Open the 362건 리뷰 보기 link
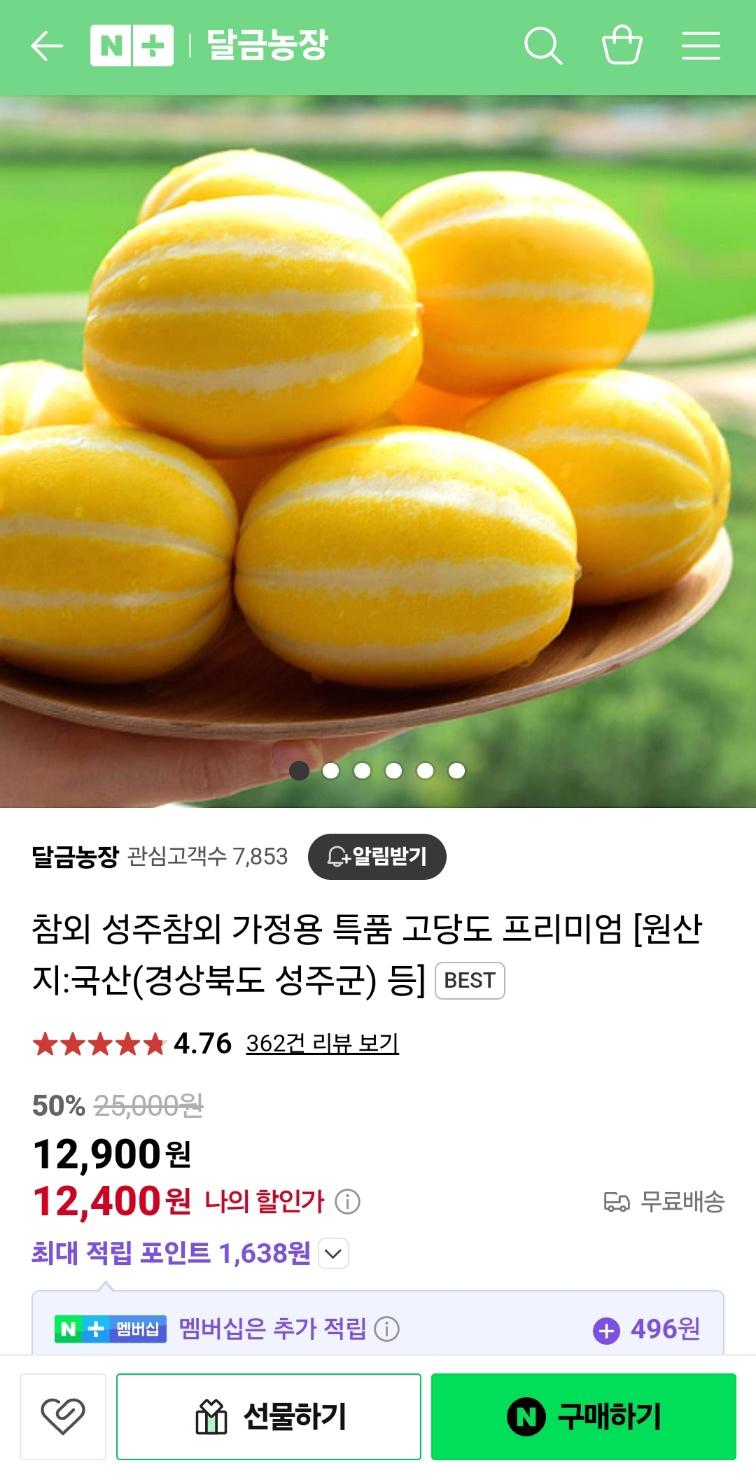The width and height of the screenshot is (756, 1473). pyautogui.click(x=322, y=1044)
